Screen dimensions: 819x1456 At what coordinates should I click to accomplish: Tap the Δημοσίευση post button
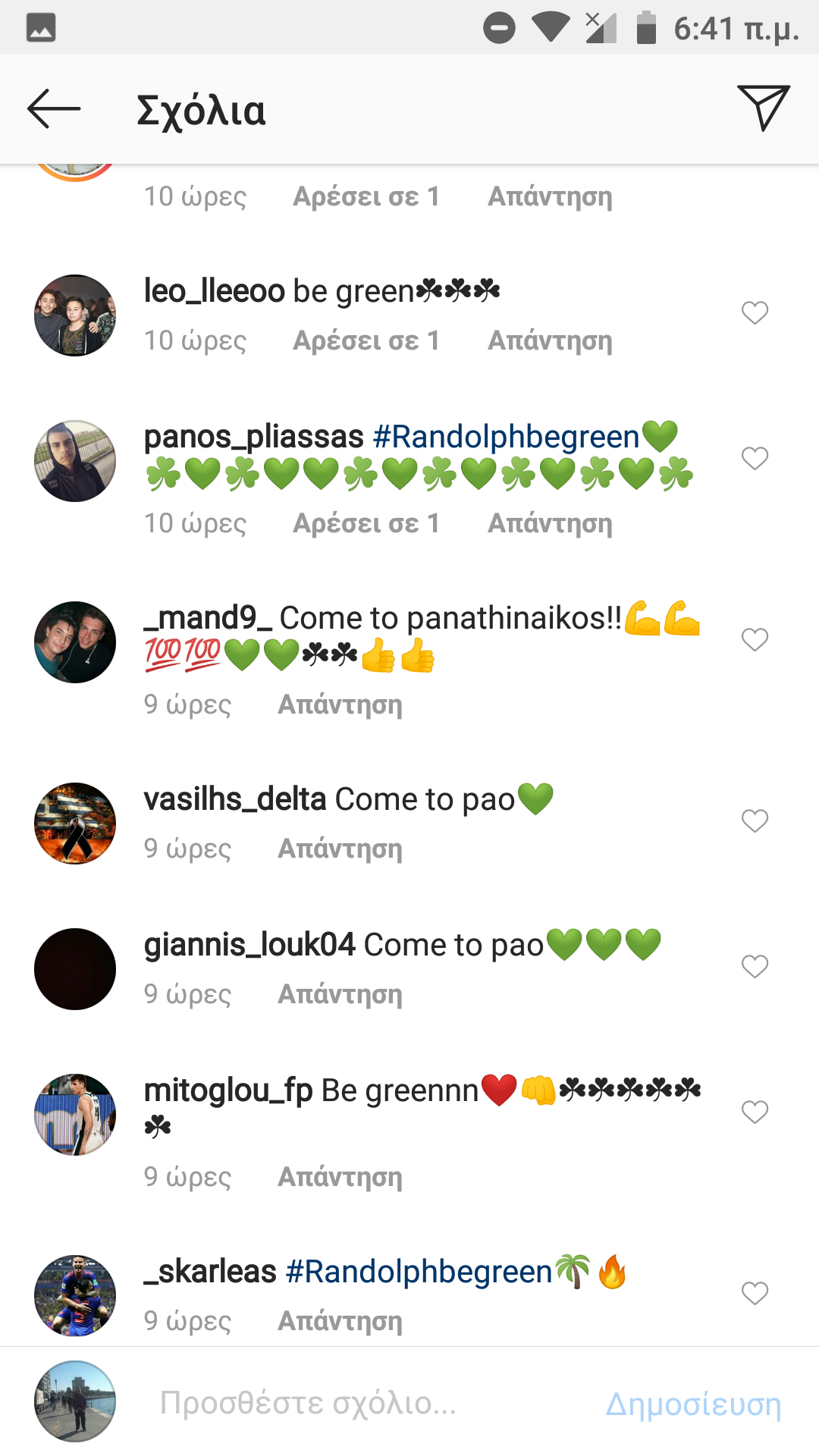pyautogui.click(x=693, y=1404)
